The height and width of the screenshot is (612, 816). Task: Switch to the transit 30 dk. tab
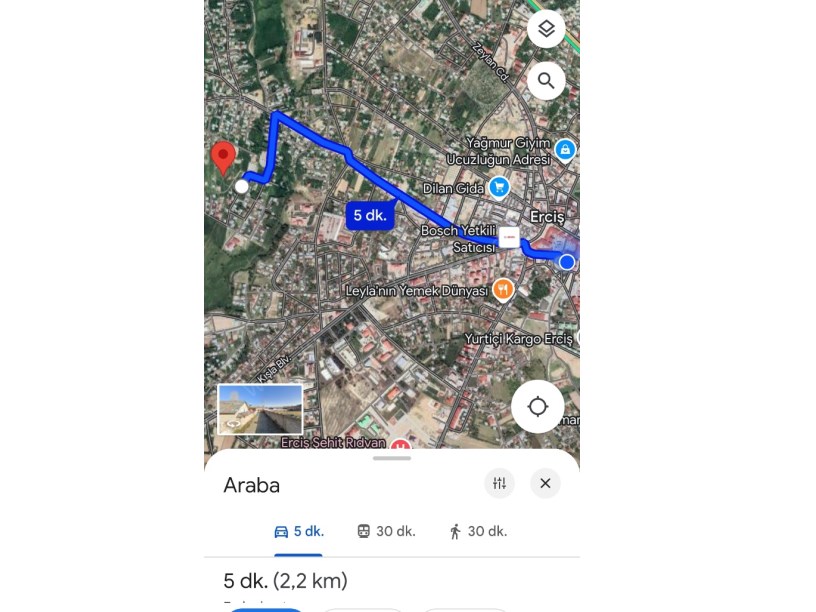pos(386,532)
